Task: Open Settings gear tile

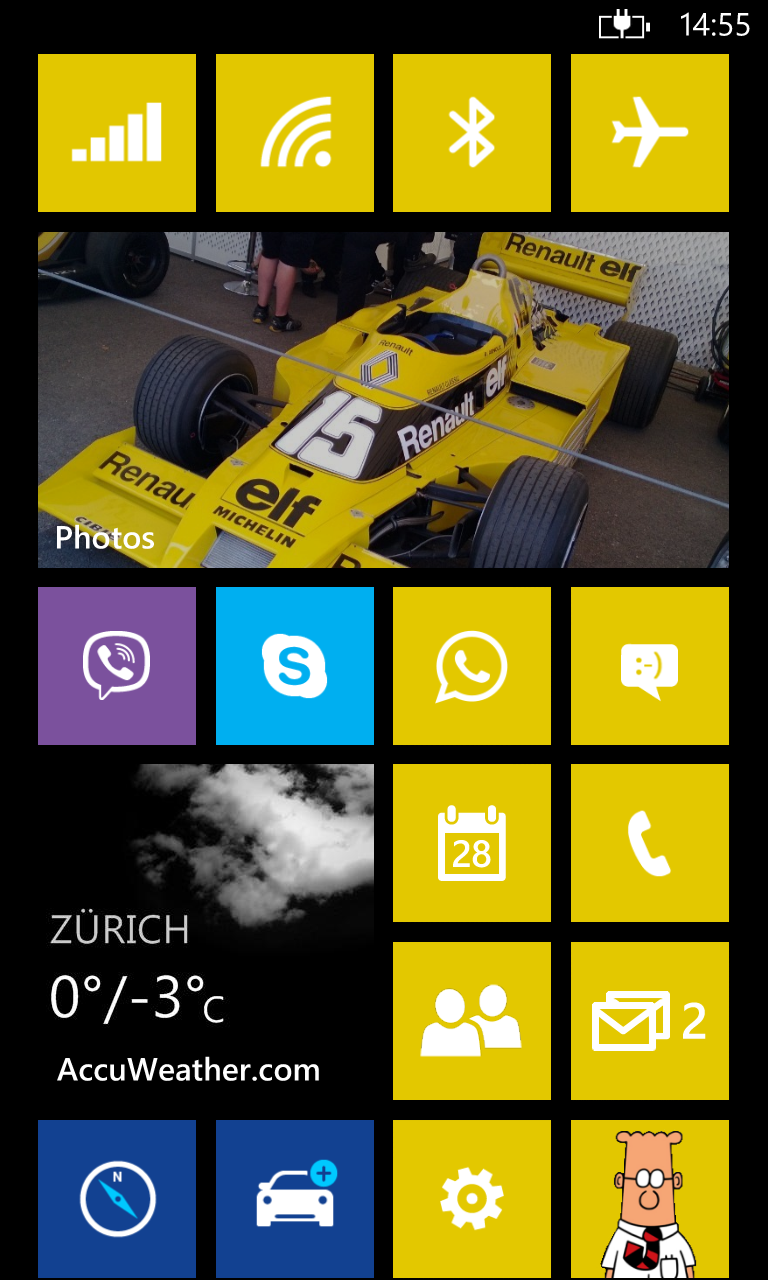Action: coord(472,1199)
